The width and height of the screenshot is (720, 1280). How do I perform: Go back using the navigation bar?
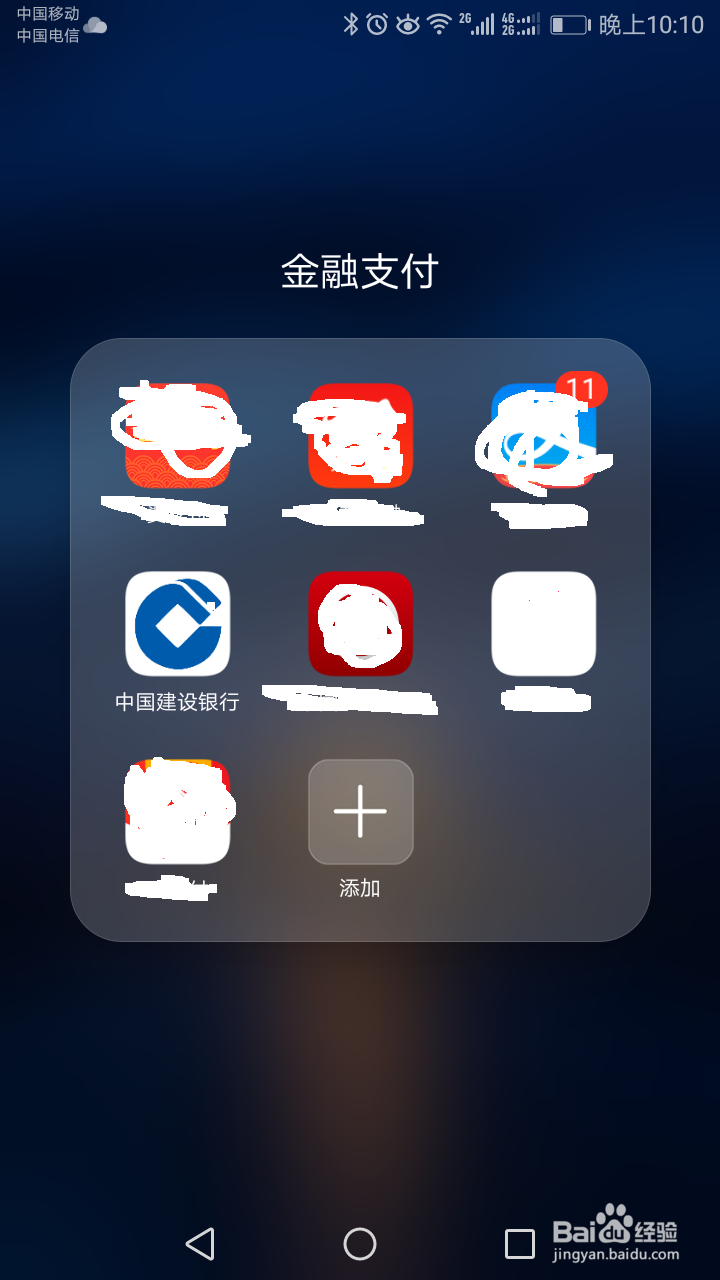200,1243
